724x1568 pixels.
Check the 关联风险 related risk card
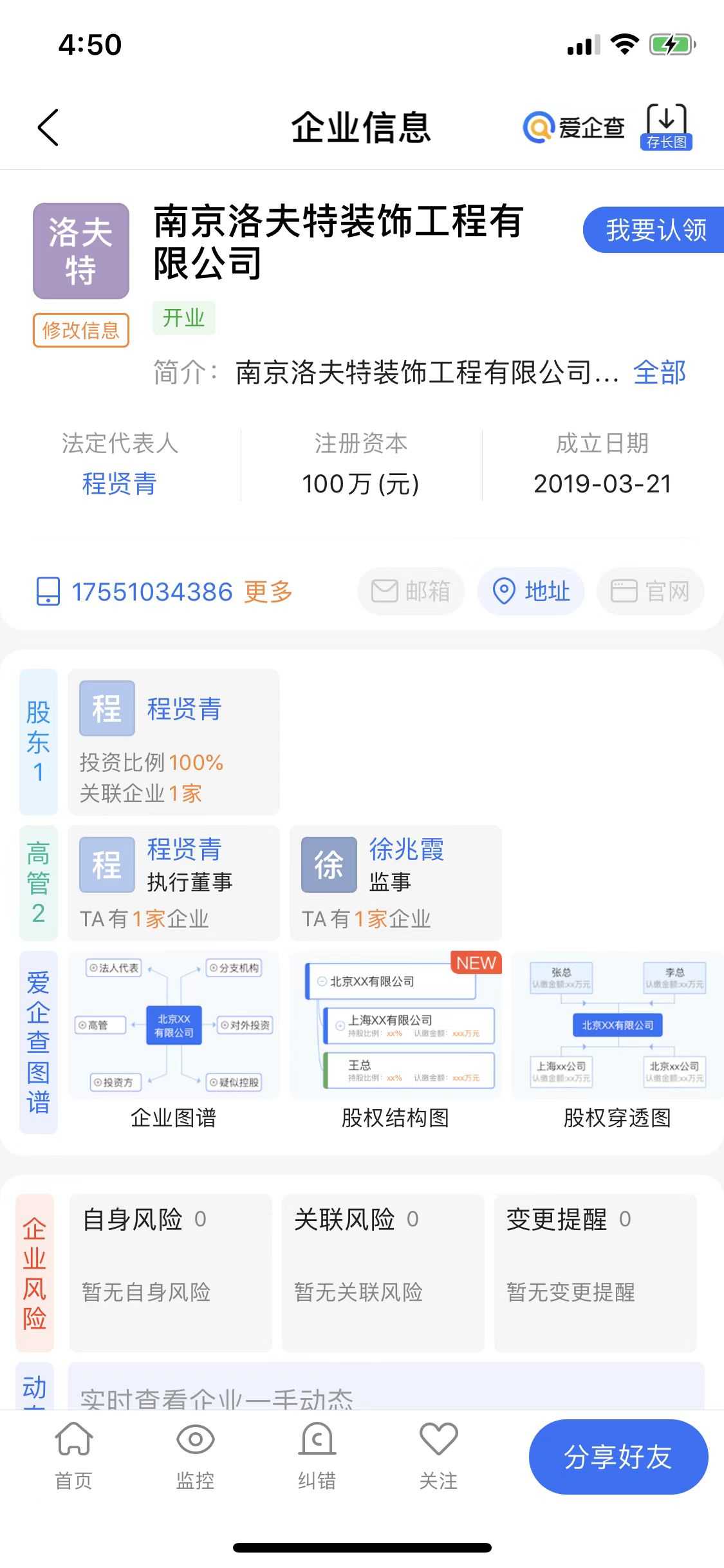tap(383, 1273)
